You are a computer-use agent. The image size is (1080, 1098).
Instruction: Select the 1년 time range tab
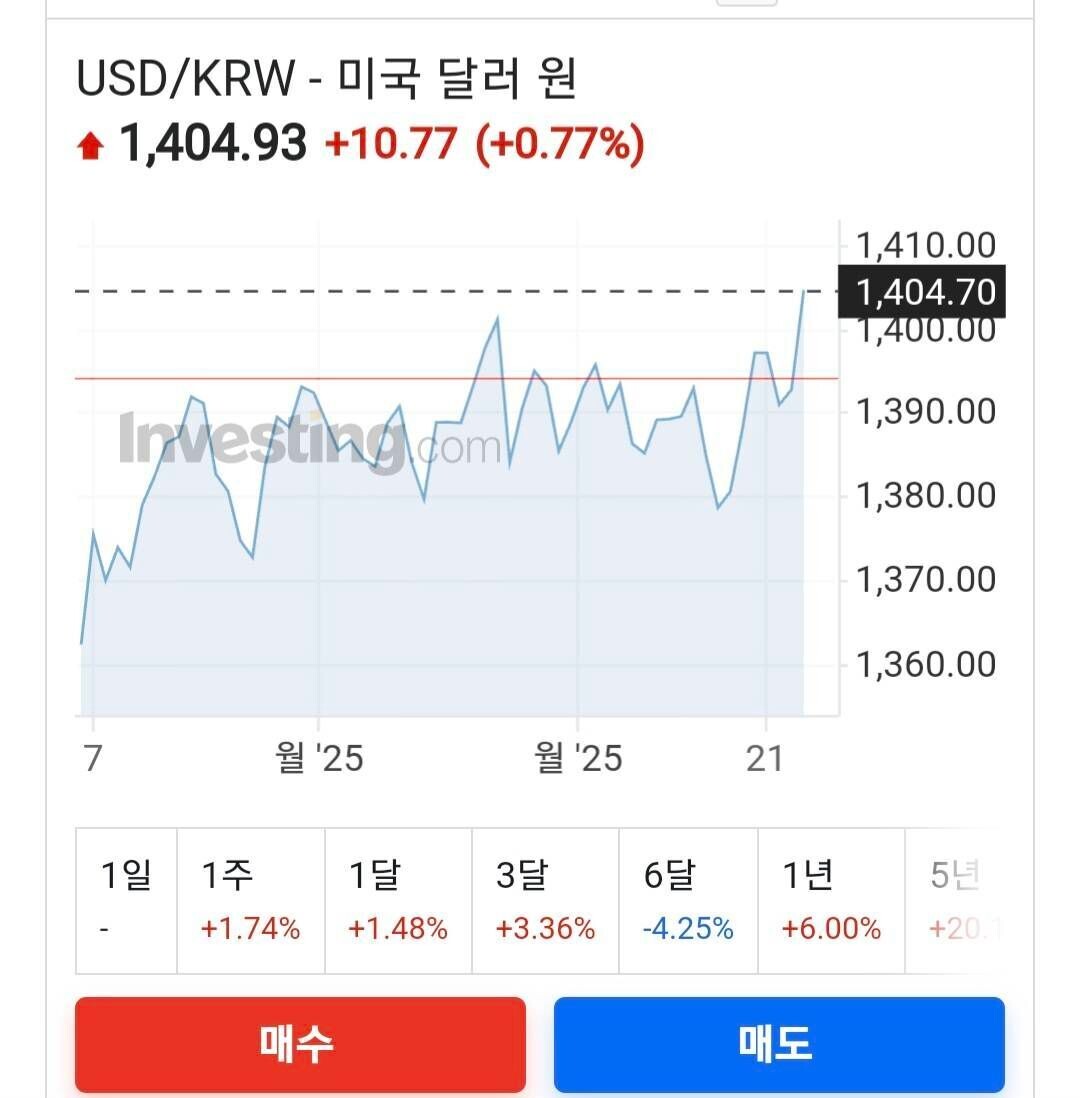(831, 898)
